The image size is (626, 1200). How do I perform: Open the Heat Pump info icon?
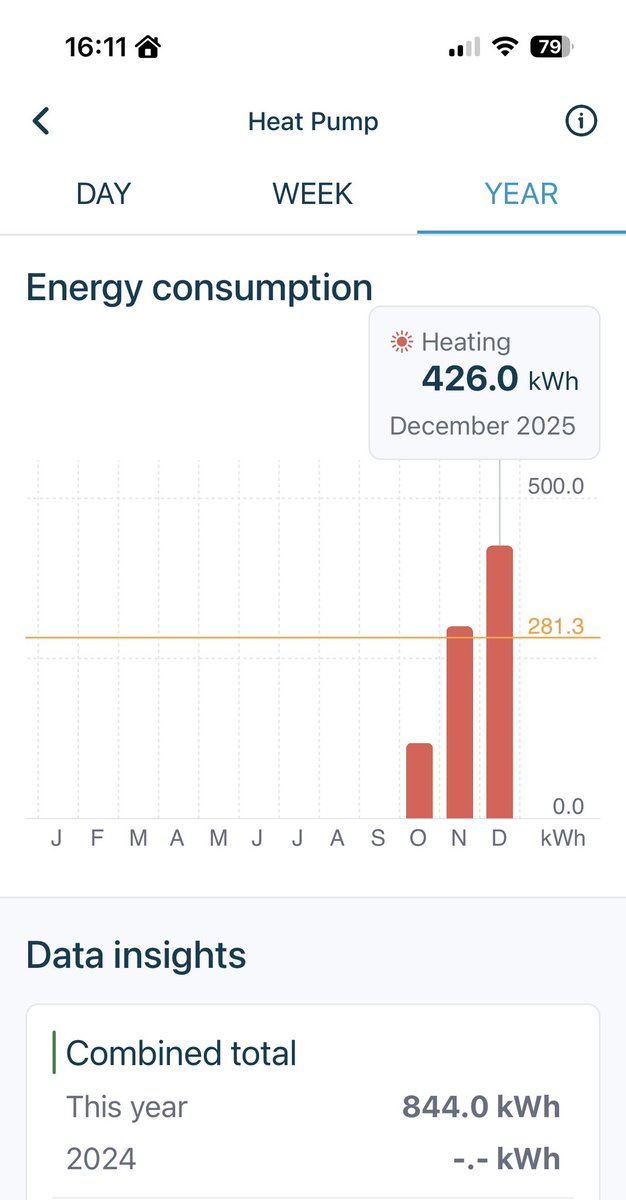580,122
